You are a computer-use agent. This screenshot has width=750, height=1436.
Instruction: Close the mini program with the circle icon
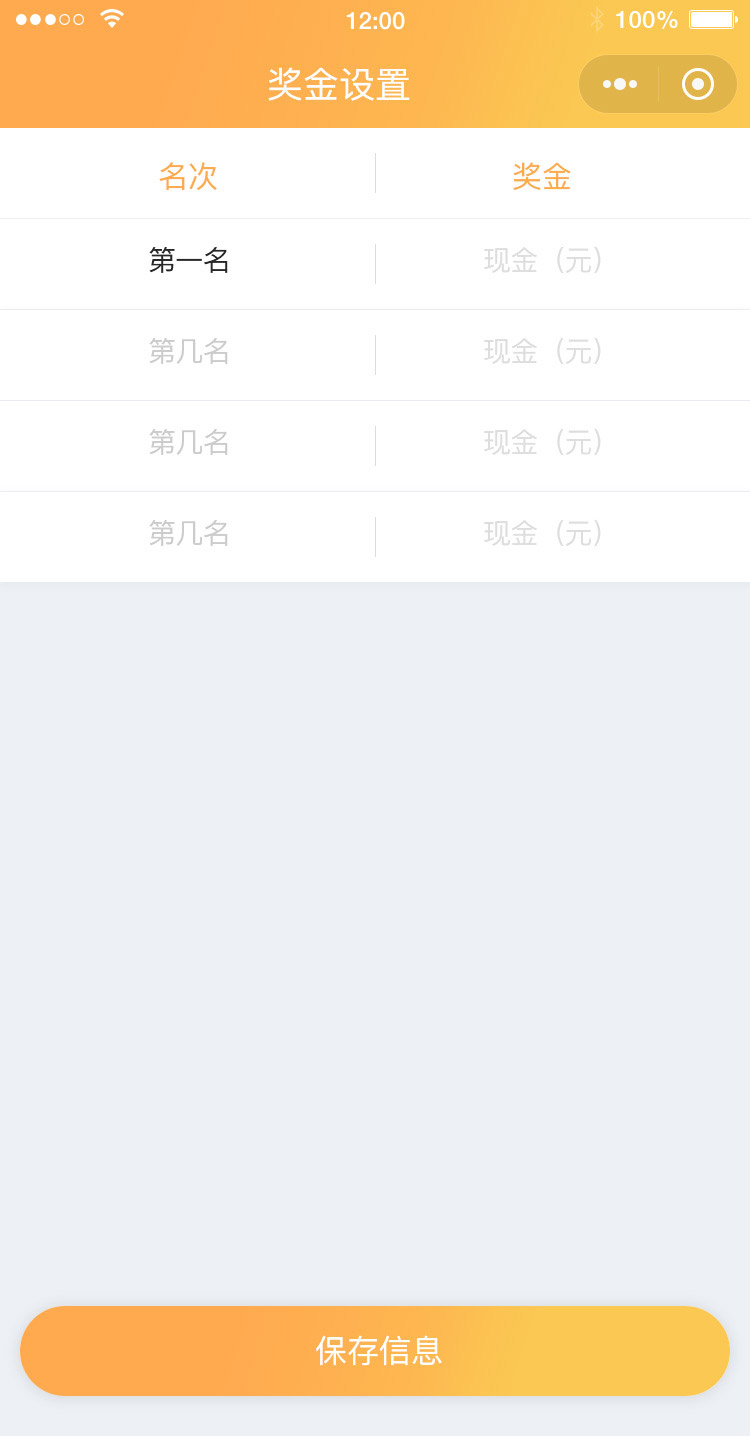[697, 84]
